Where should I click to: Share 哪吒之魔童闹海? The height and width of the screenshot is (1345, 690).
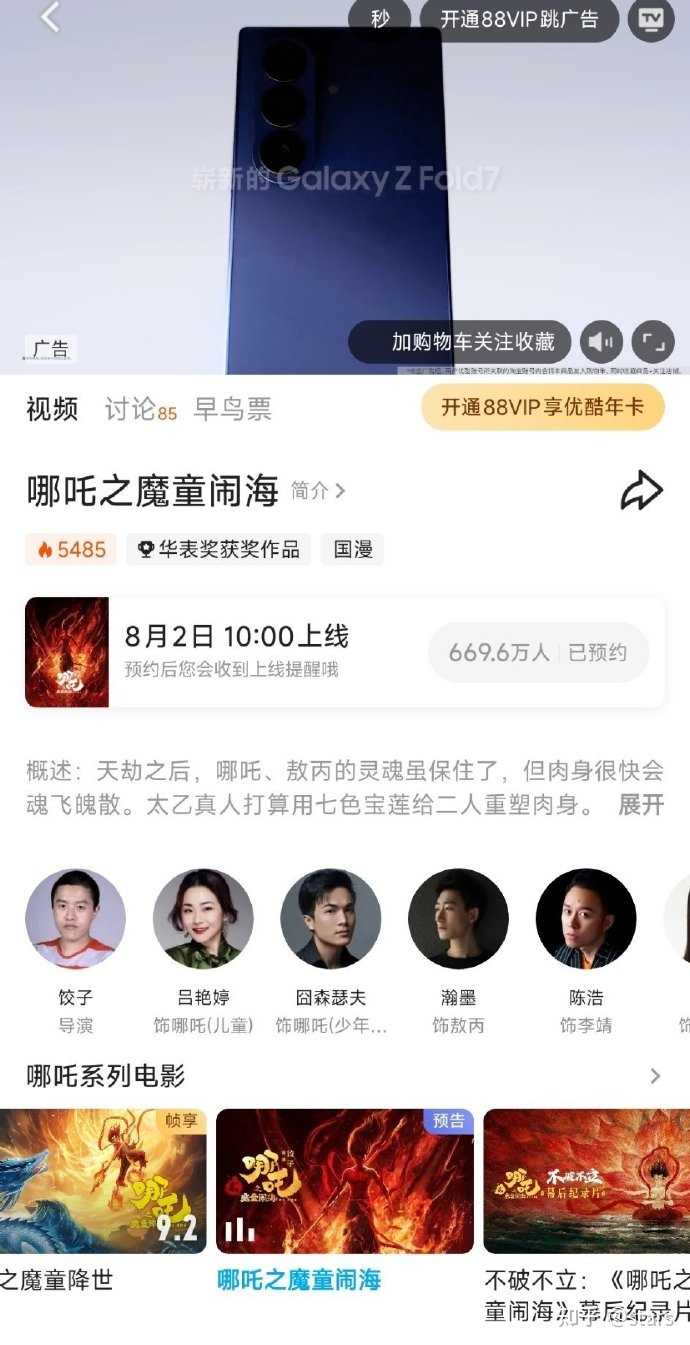point(641,491)
